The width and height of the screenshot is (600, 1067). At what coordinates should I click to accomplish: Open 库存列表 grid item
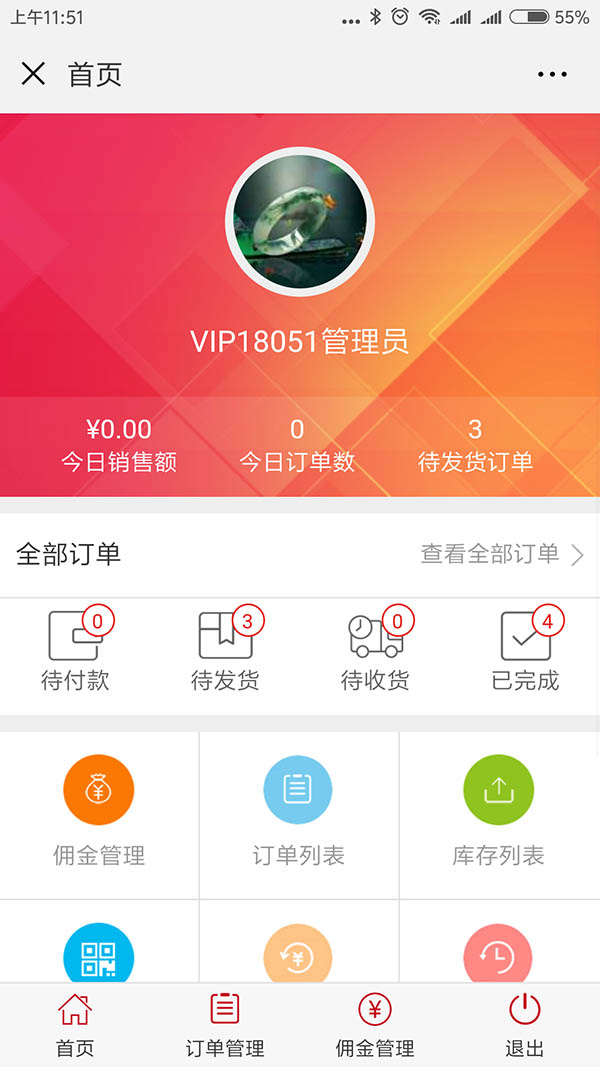point(498,812)
